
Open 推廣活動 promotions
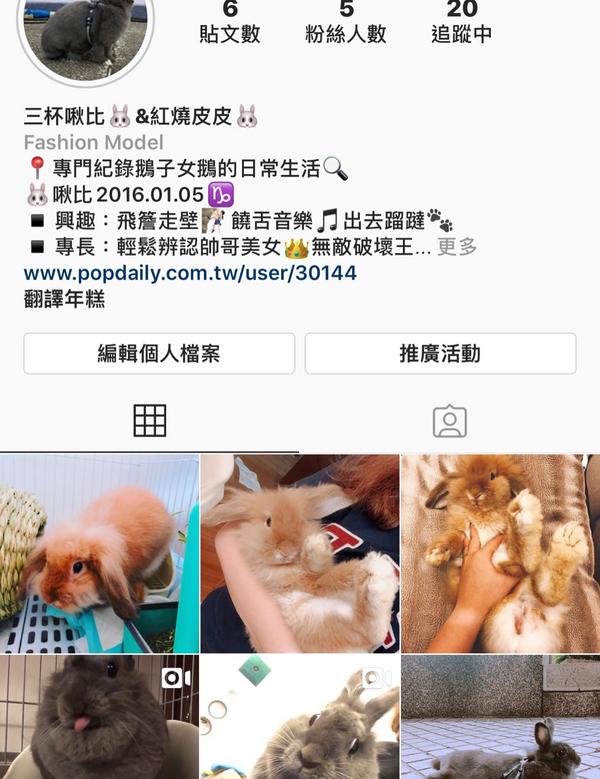[440, 354]
